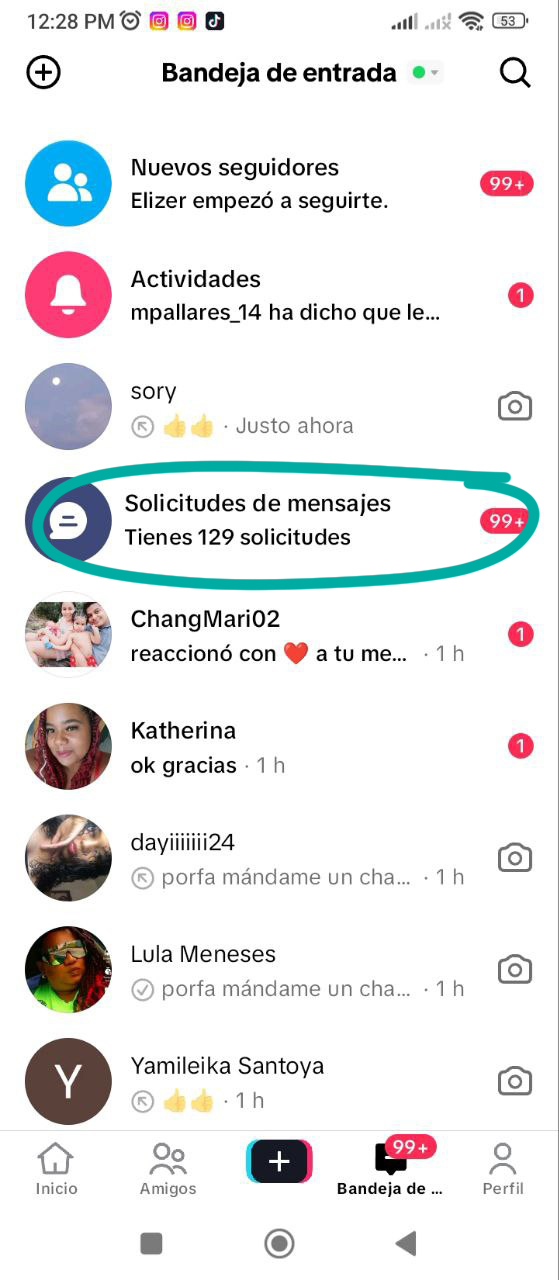This screenshot has height=1280, width=559.
Task: Open Nuevos seguidores
Action: pos(279,183)
